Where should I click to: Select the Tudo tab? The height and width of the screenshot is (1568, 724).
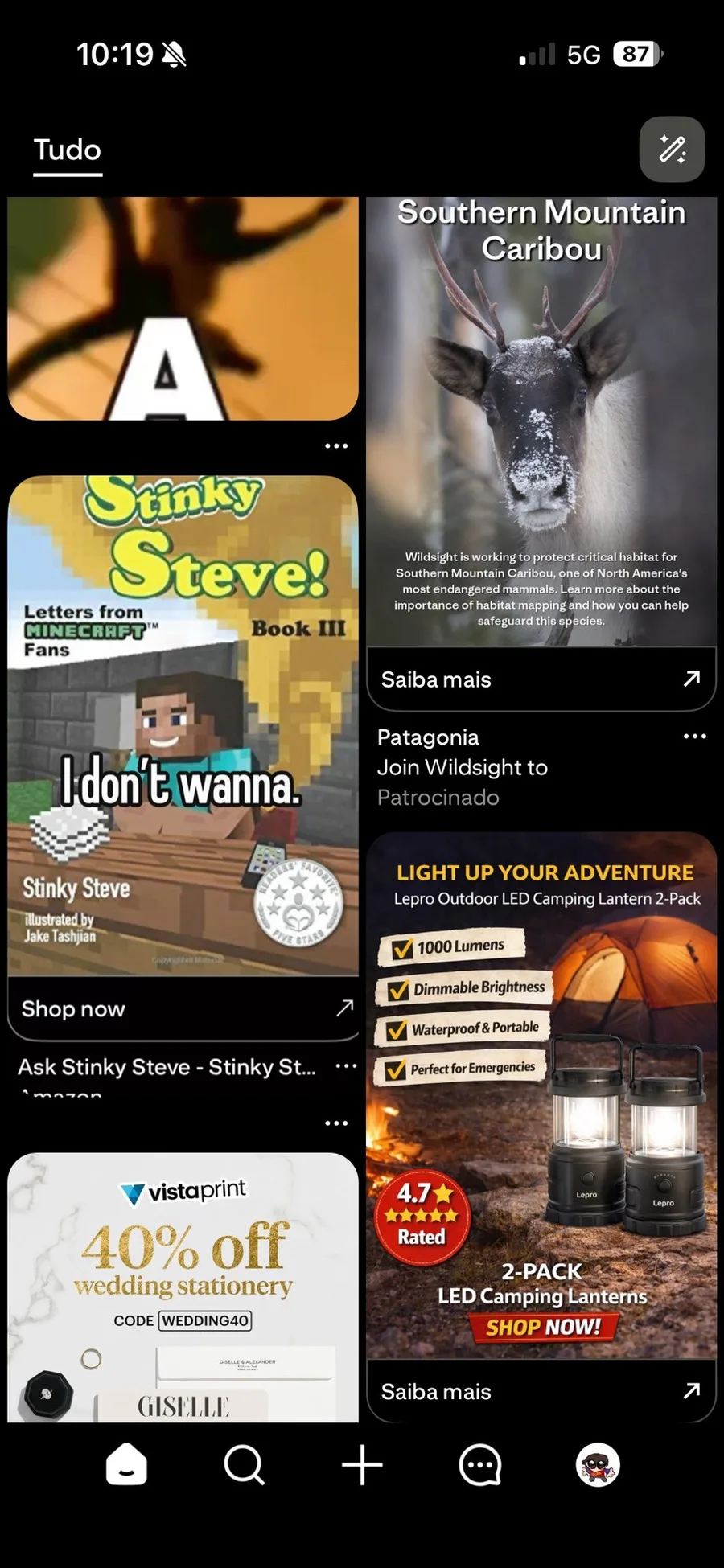[68, 150]
